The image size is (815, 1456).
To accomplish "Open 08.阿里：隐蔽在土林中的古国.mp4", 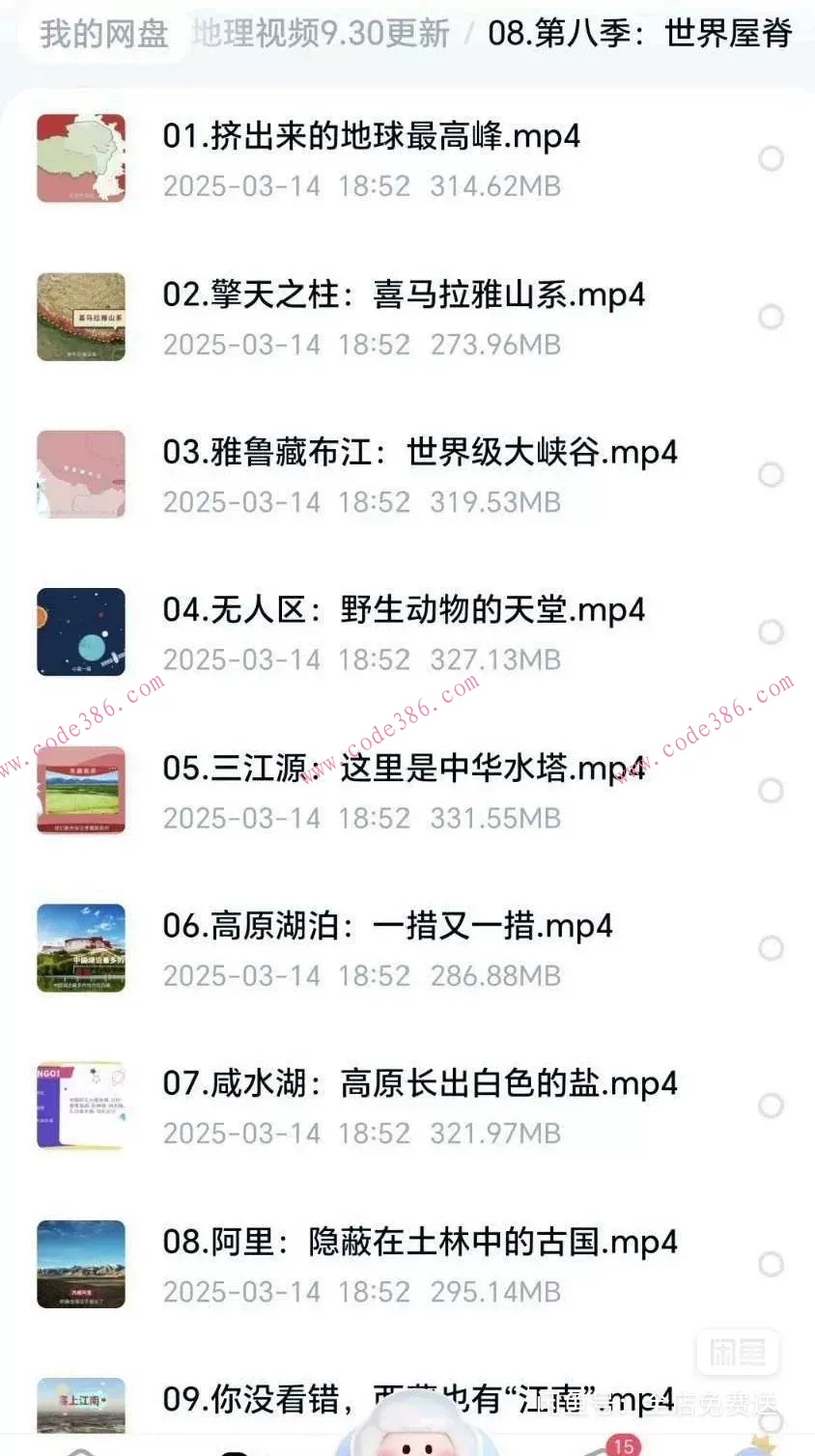I will [420, 1243].
